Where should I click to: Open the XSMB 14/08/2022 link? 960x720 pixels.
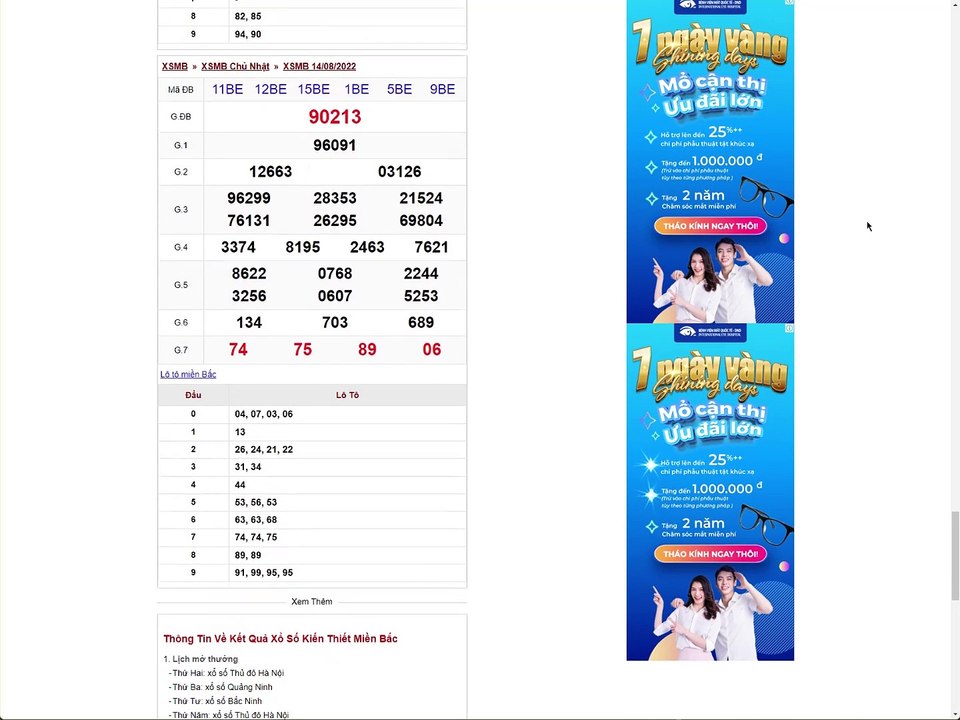click(319, 66)
